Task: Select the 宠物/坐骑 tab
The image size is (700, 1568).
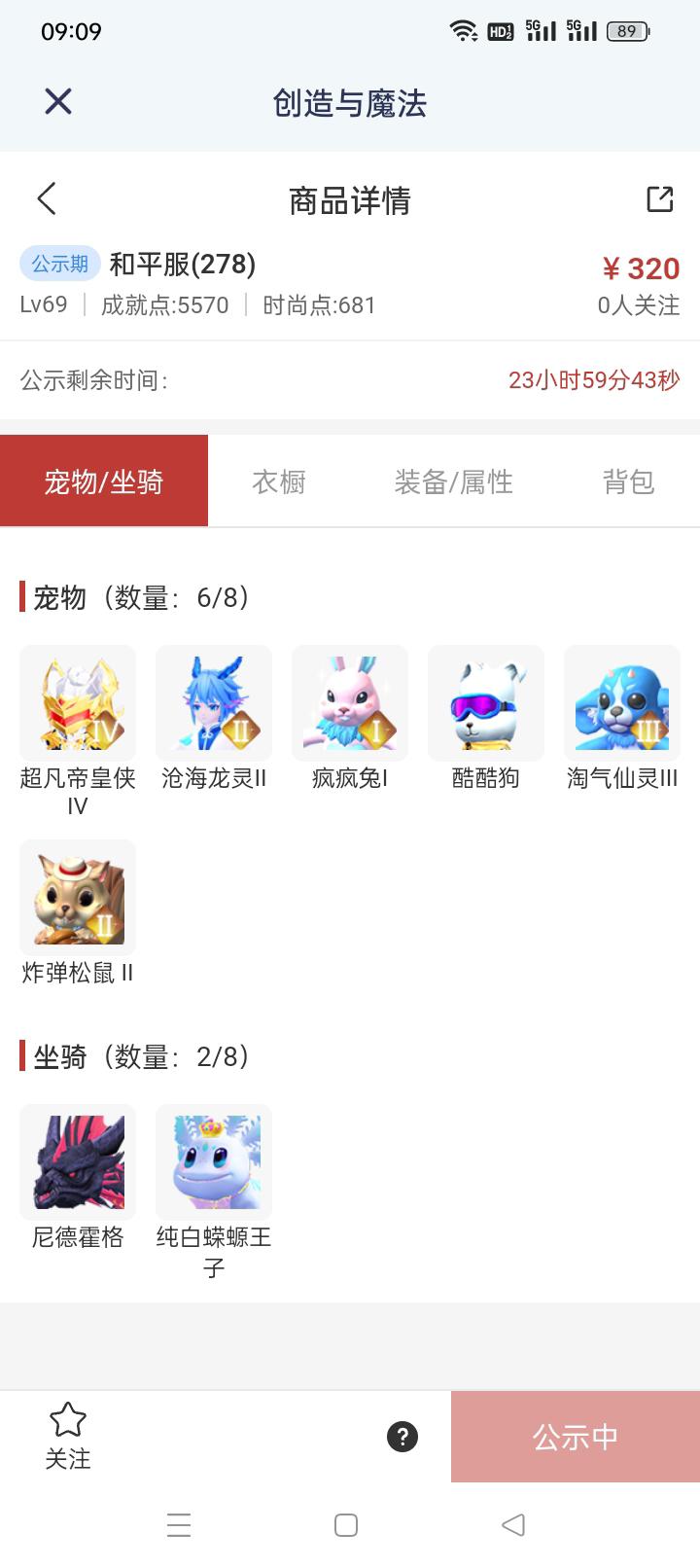Action: coord(104,481)
